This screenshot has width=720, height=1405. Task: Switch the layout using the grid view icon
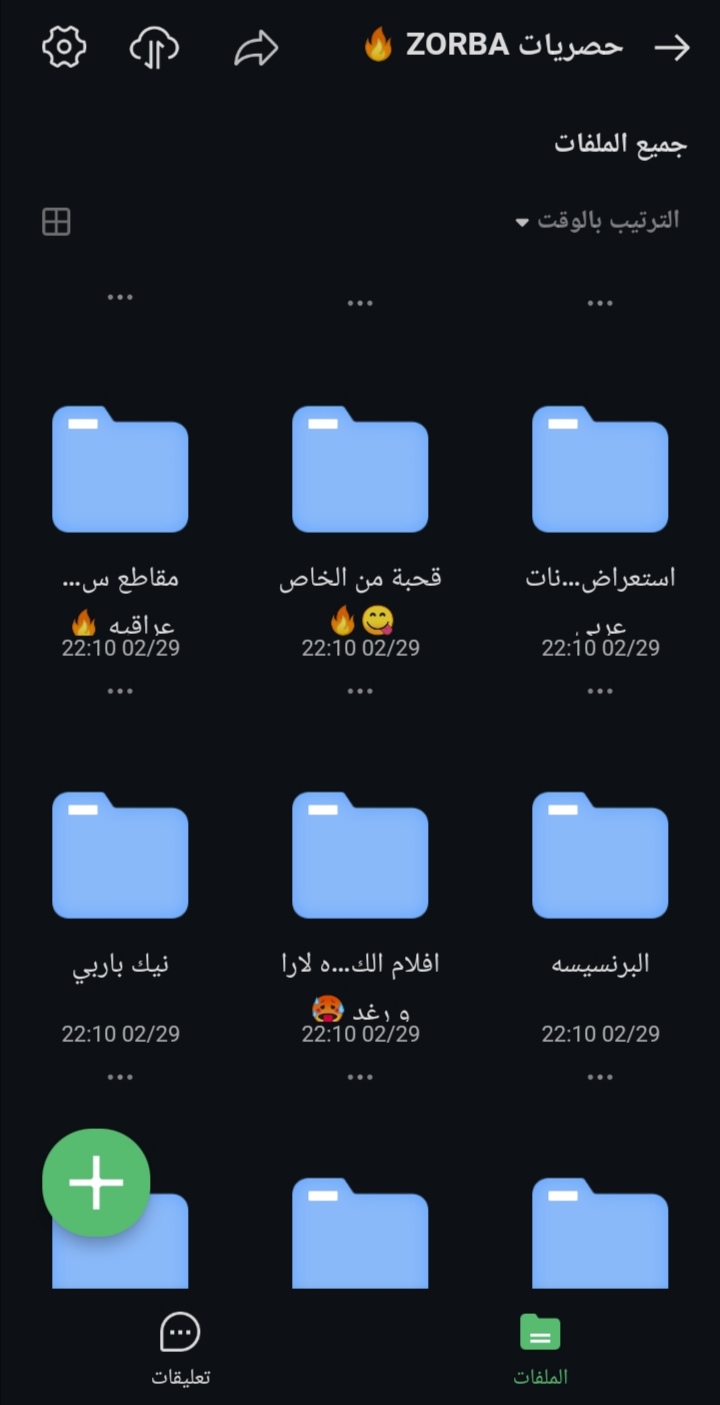56,222
